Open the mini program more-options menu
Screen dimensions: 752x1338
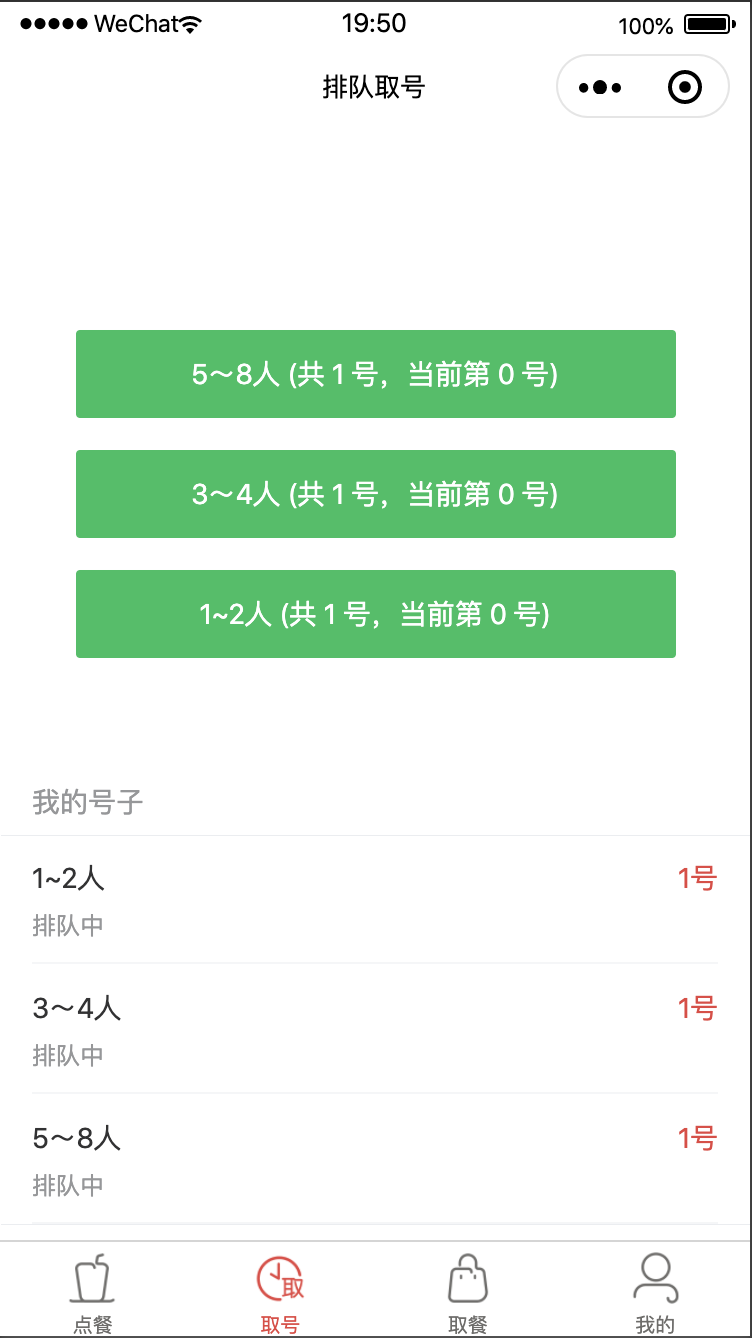point(600,88)
